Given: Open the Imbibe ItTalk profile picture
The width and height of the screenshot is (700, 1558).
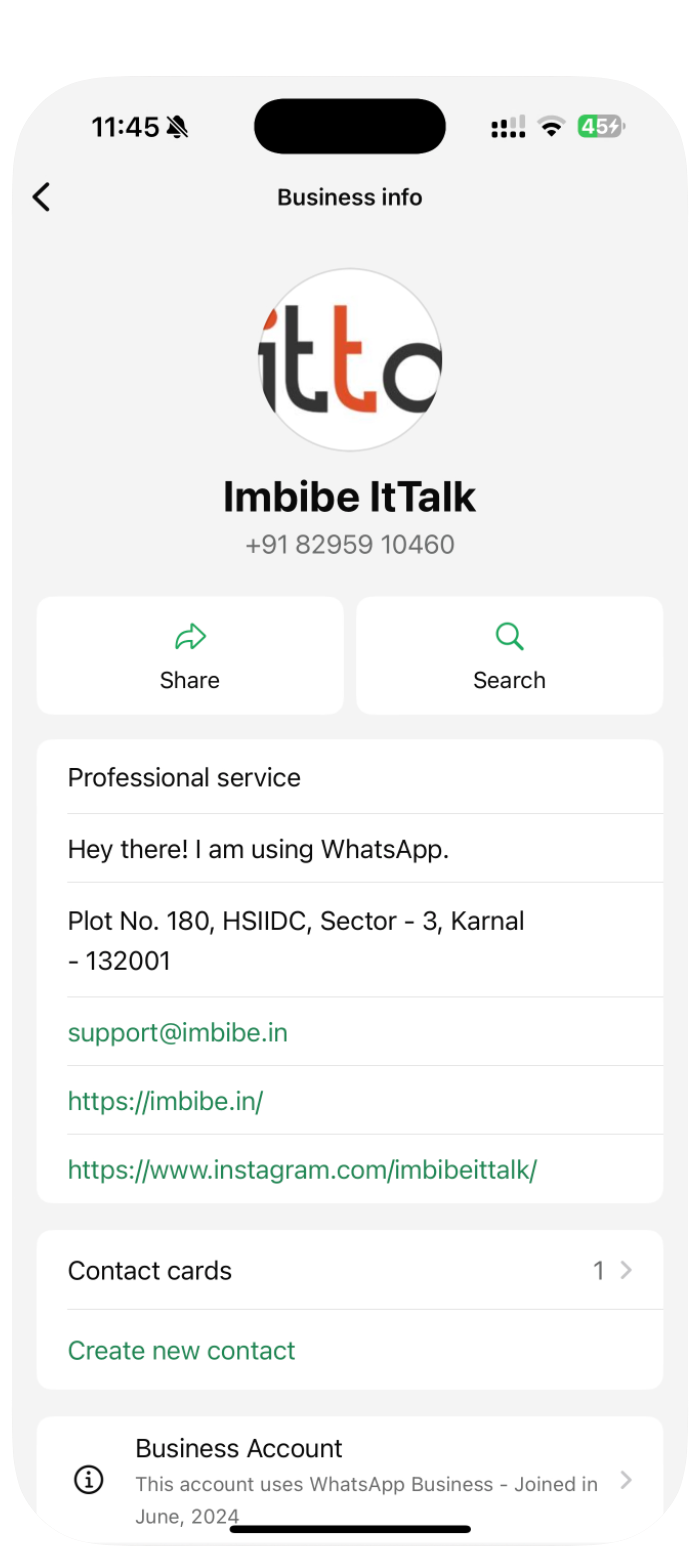Looking at the screenshot, I should click(350, 360).
